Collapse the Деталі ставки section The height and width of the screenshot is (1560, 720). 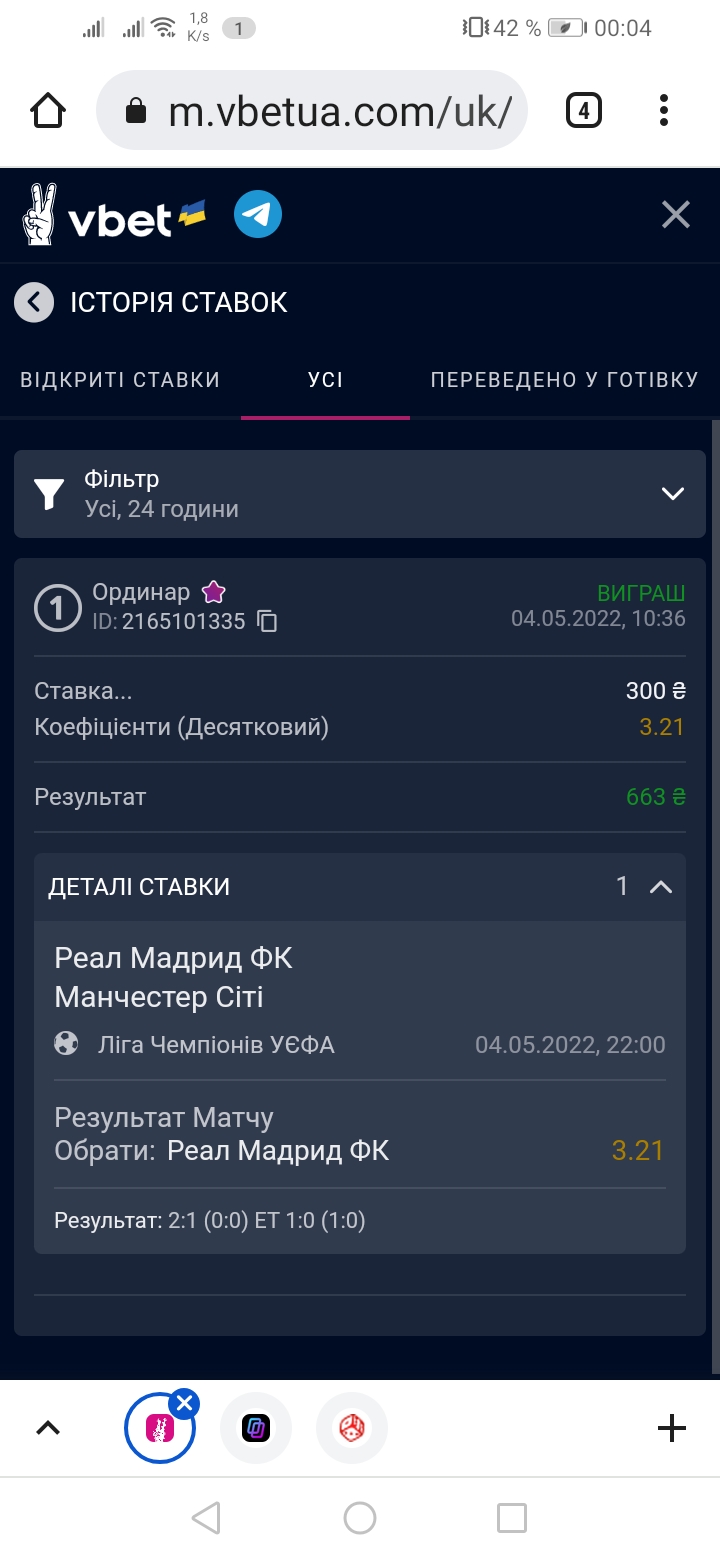pyautogui.click(x=661, y=886)
